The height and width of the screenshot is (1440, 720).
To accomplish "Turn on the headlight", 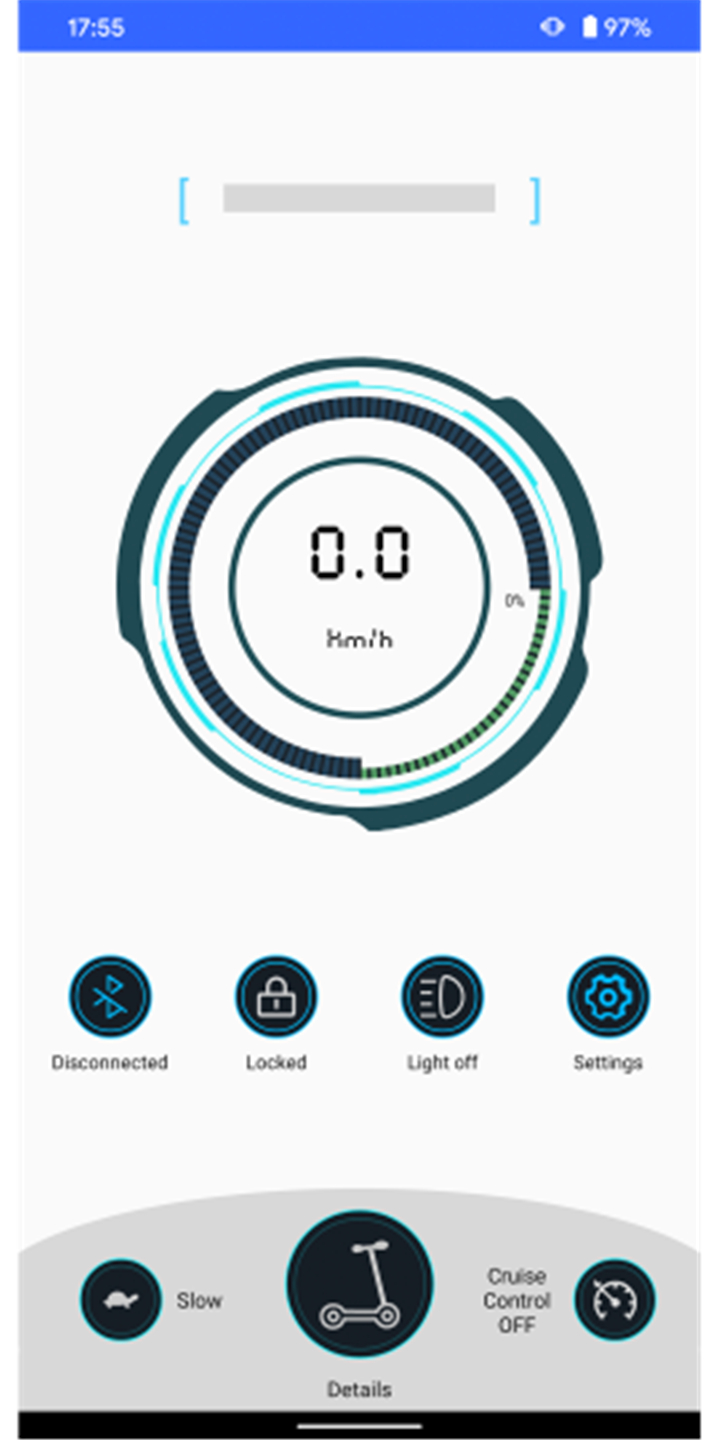I will coord(442,997).
